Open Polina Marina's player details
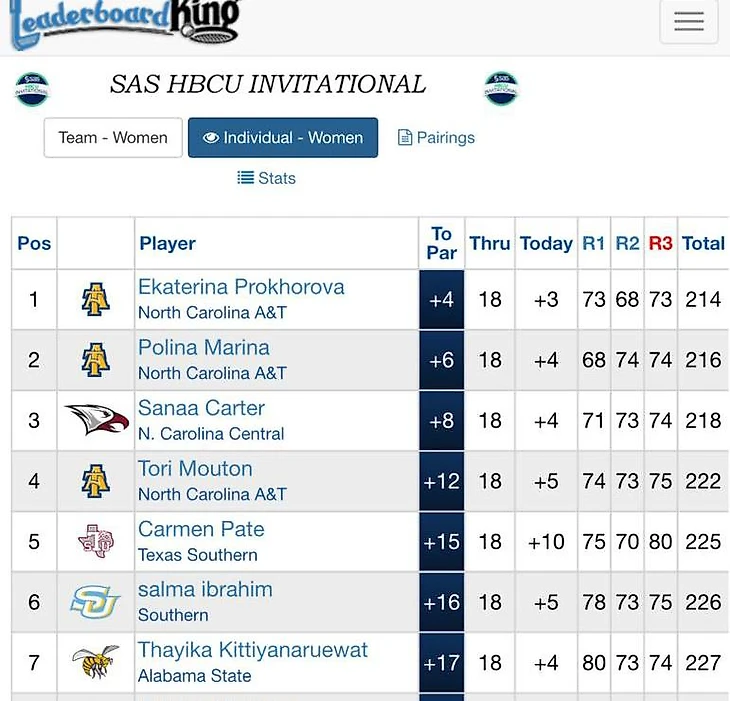The width and height of the screenshot is (730, 701). (x=204, y=348)
